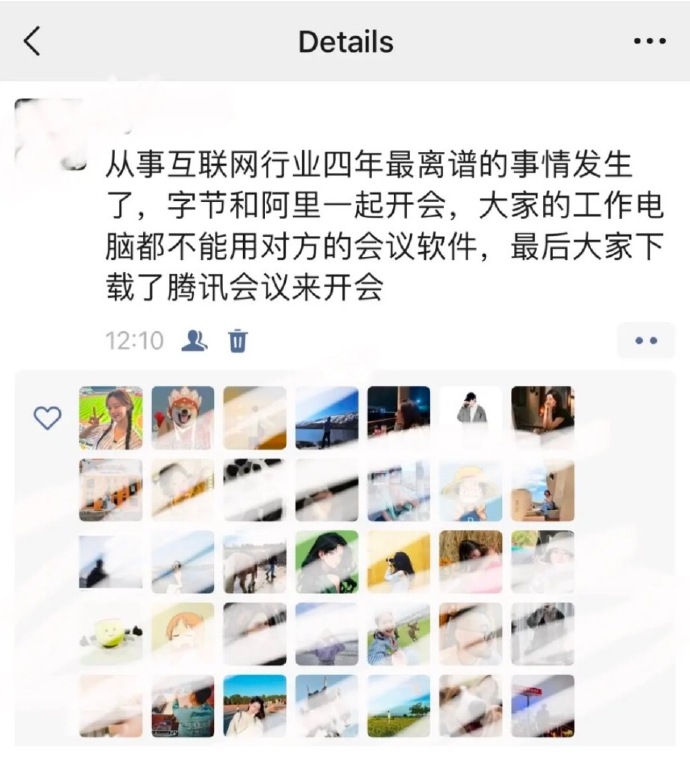The width and height of the screenshot is (690, 766).
Task: Open liker avatar with green background girl illustration
Action: tap(327, 562)
